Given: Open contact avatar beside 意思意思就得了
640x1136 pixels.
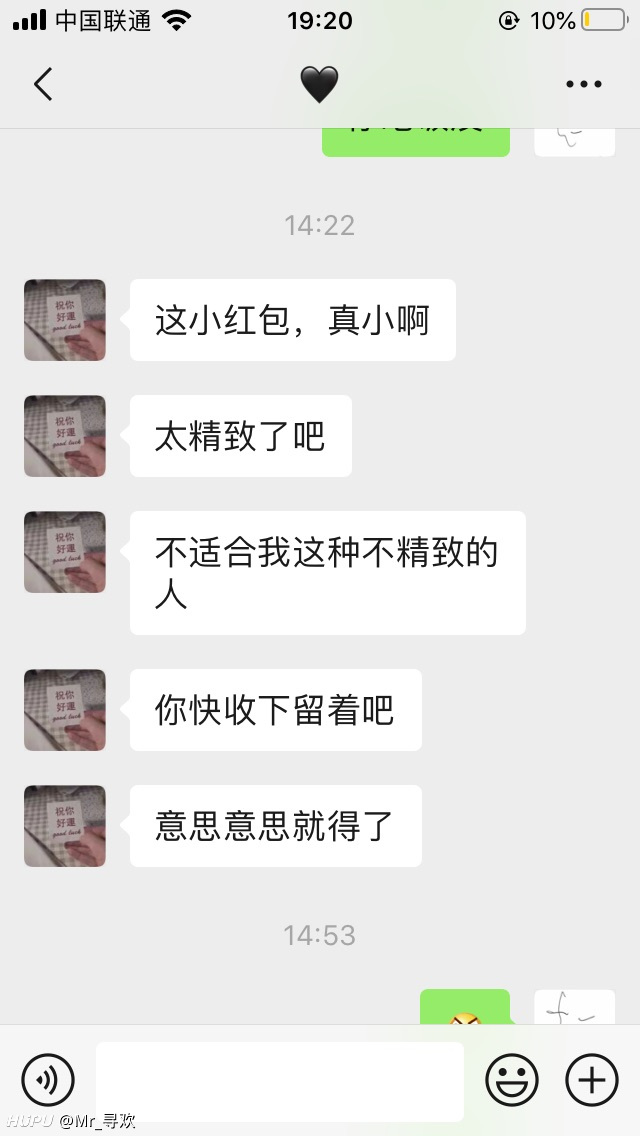Looking at the screenshot, I should click(x=65, y=826).
